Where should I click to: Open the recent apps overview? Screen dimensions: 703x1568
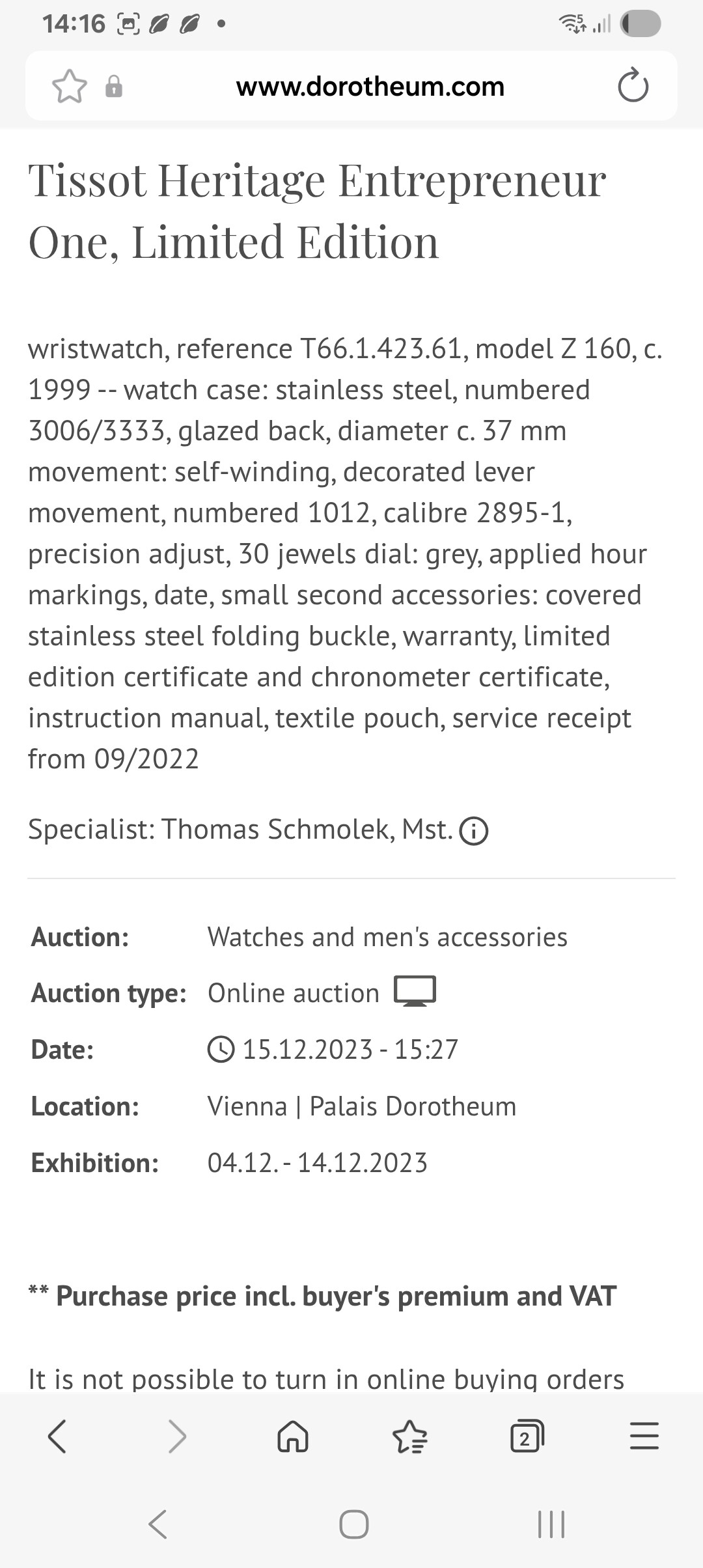[551, 1524]
